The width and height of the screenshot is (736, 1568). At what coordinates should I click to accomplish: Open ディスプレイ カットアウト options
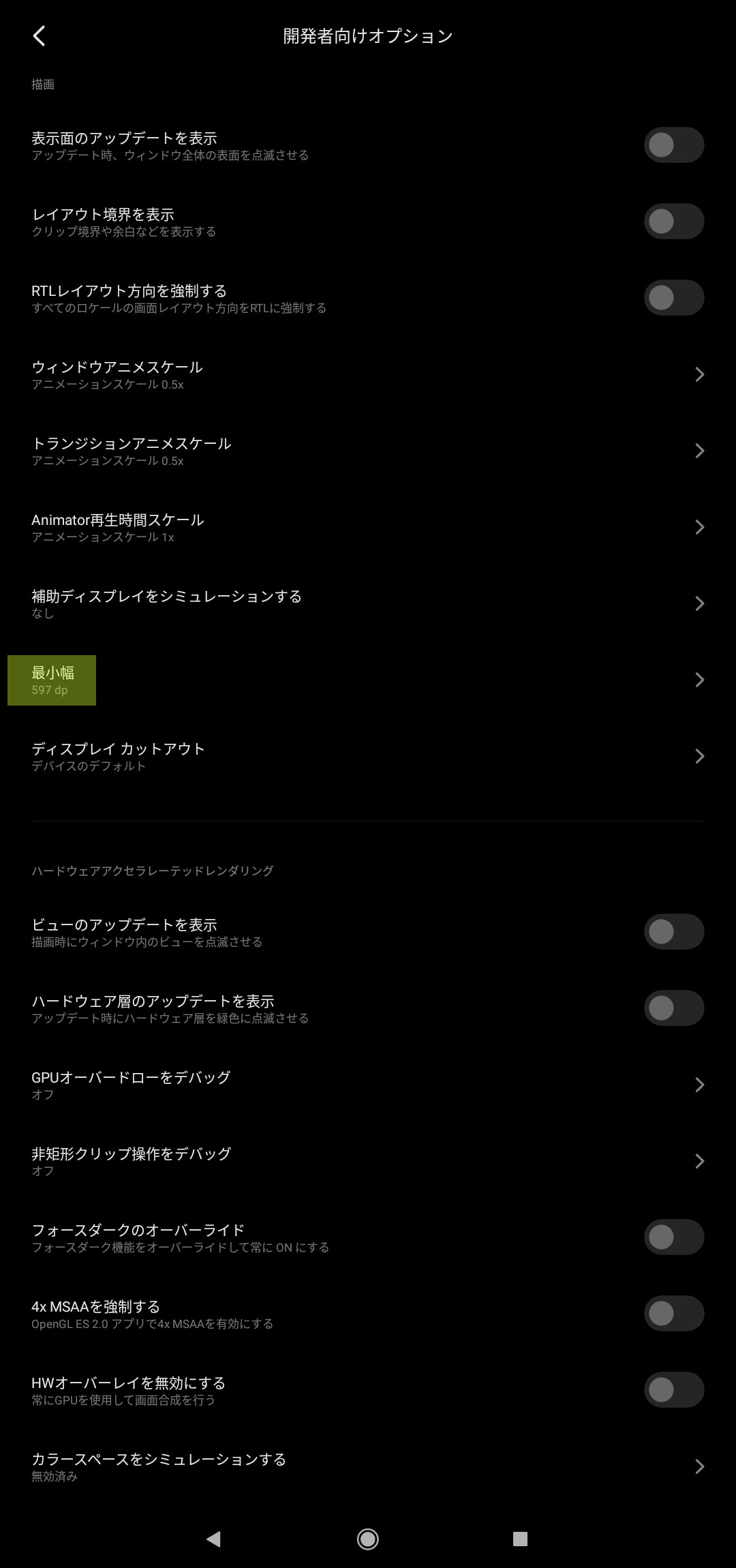pos(368,756)
